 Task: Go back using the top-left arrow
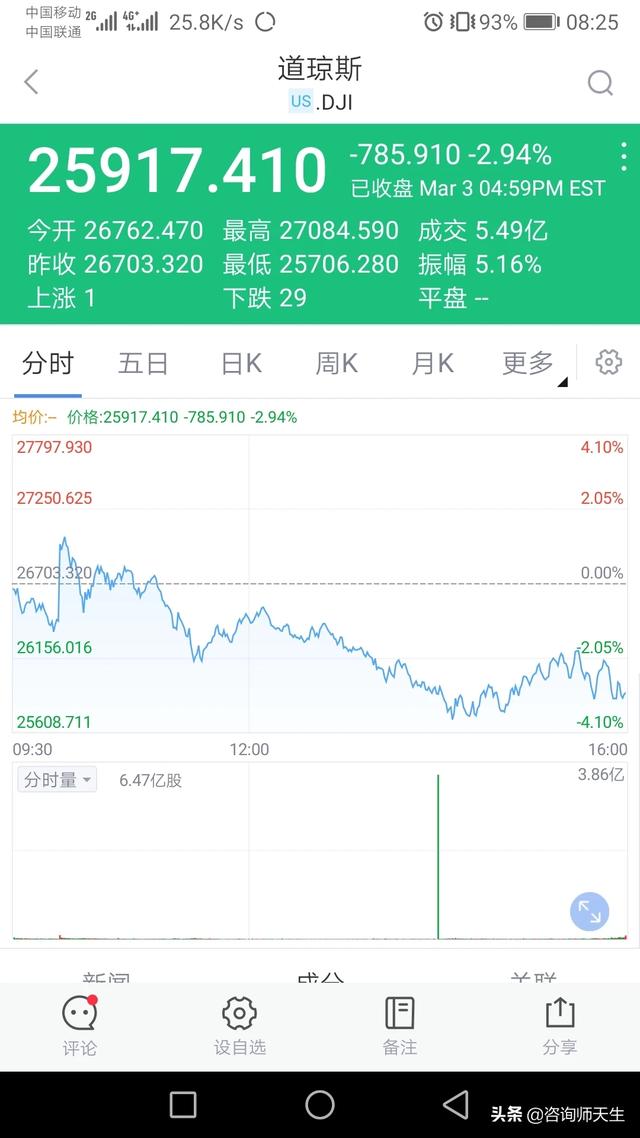[31, 82]
